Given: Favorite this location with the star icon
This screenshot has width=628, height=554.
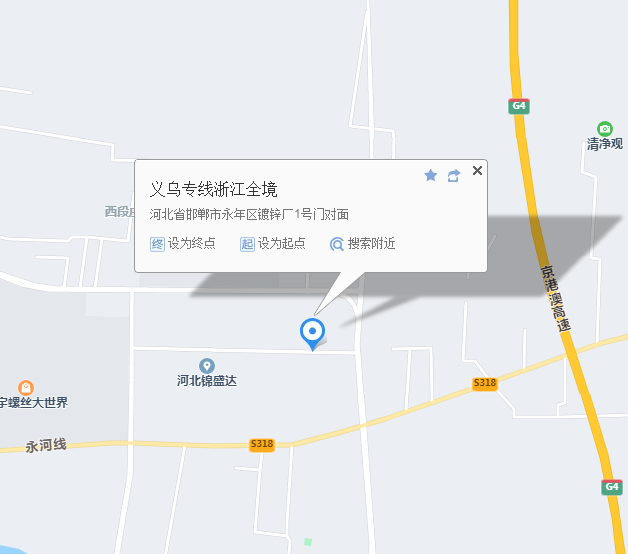Looking at the screenshot, I should [431, 175].
